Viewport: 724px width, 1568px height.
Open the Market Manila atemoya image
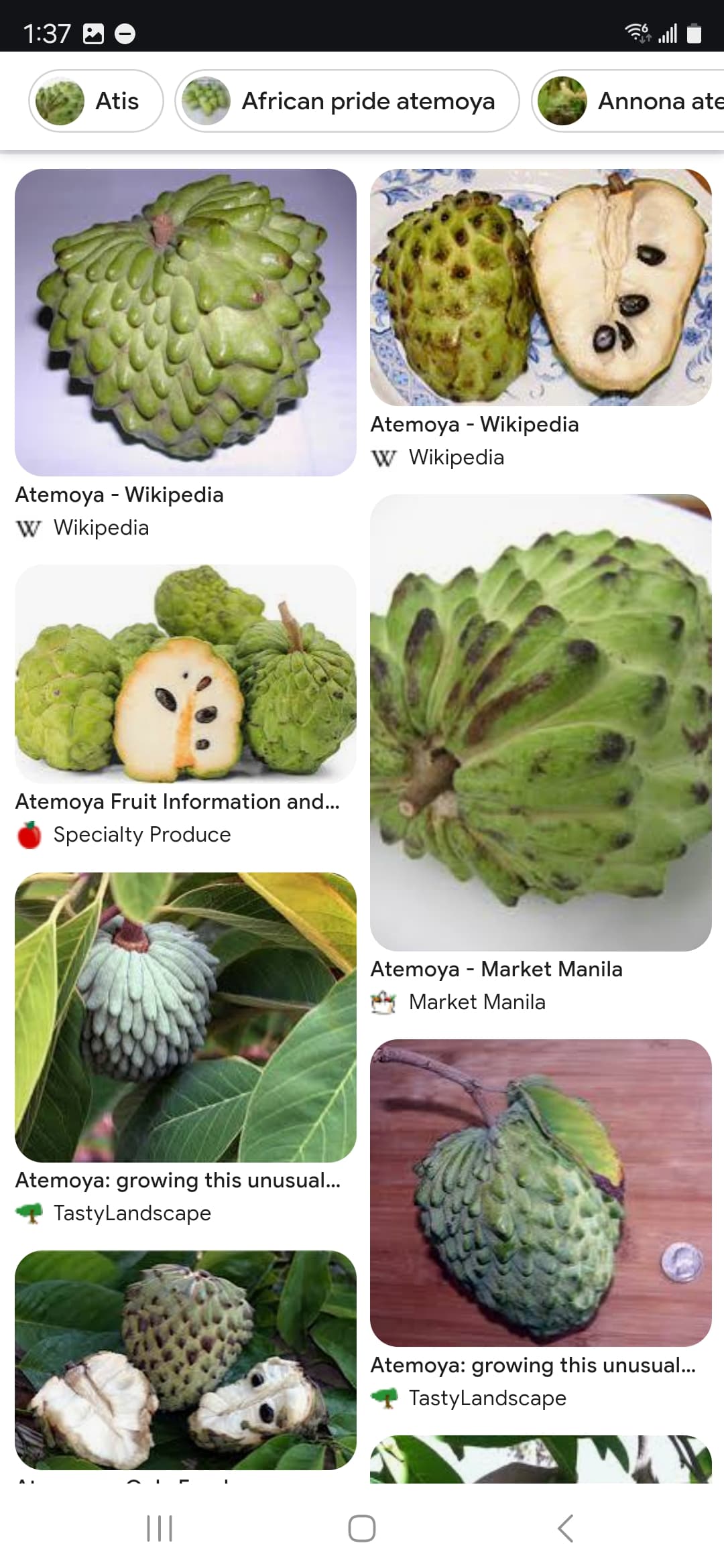(540, 722)
